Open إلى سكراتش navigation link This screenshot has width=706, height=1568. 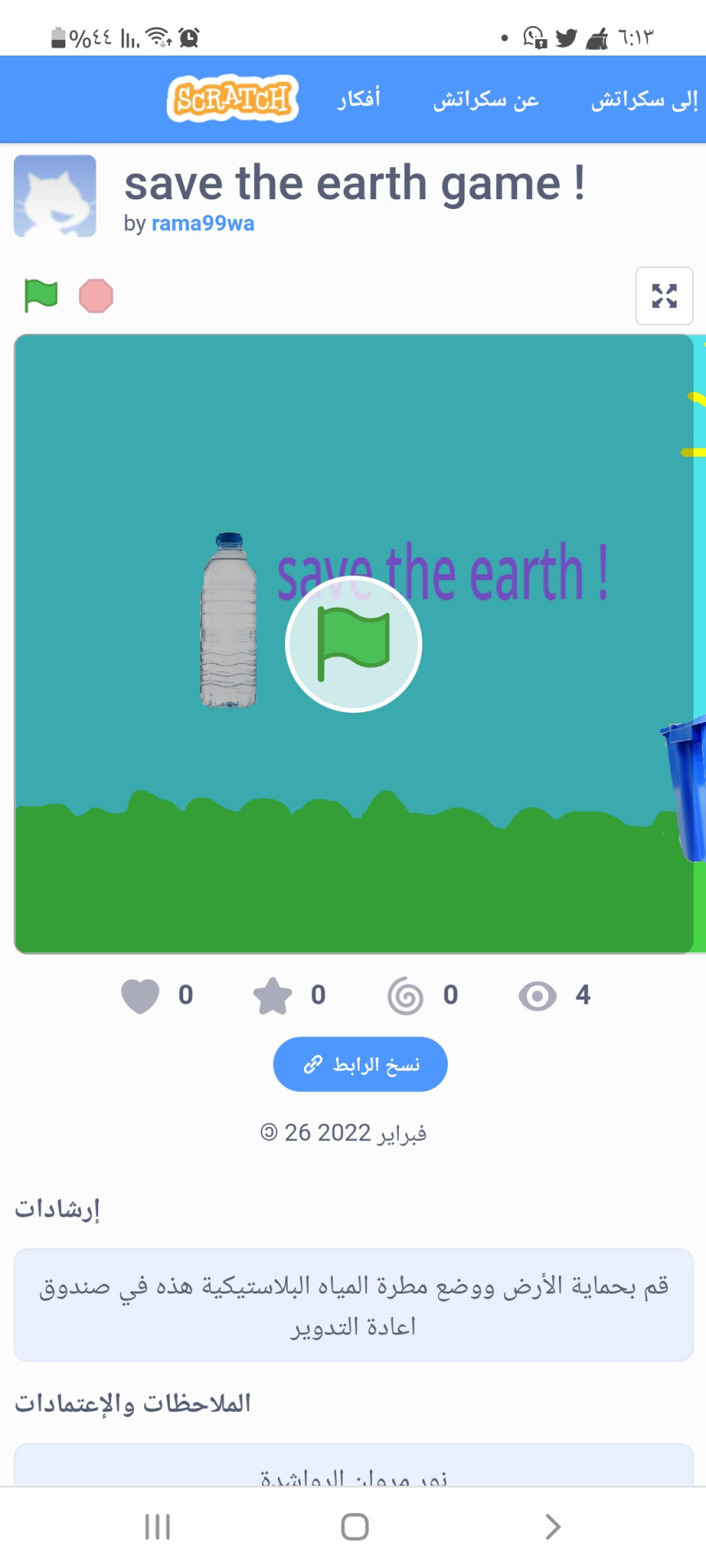click(x=644, y=100)
